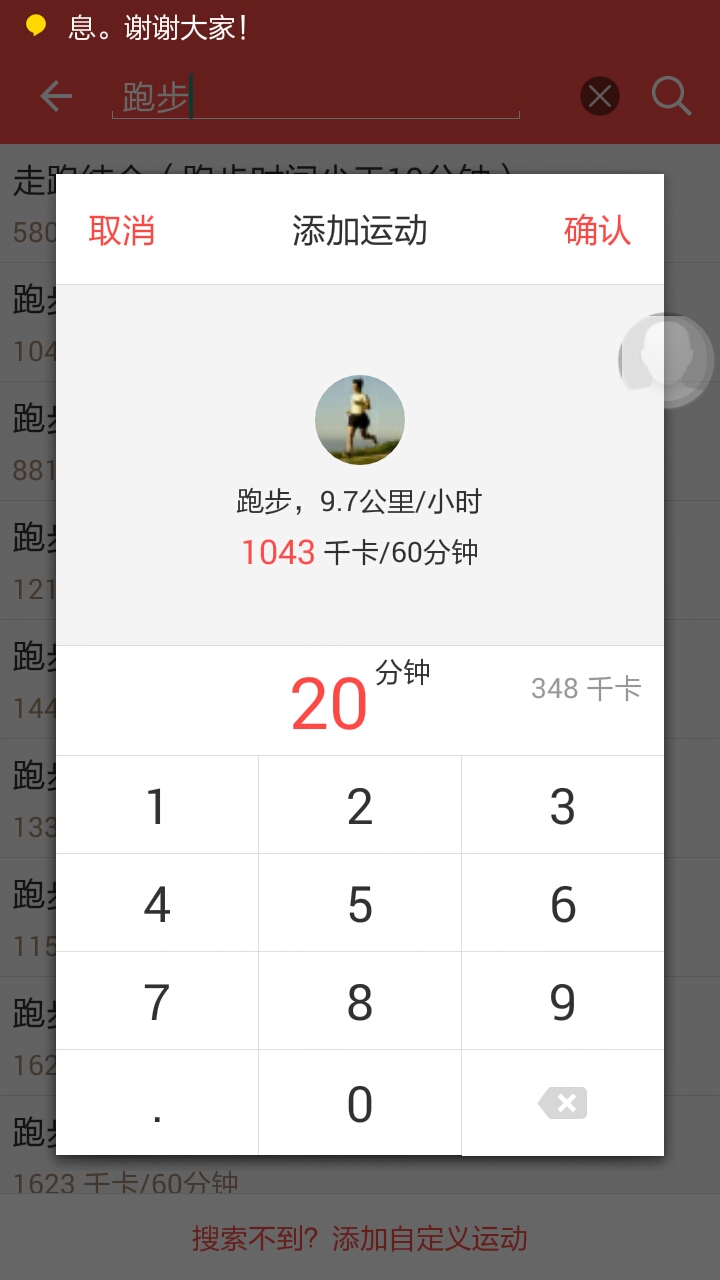Enter digit 1 on the keypad
The width and height of the screenshot is (720, 1280).
tap(157, 805)
